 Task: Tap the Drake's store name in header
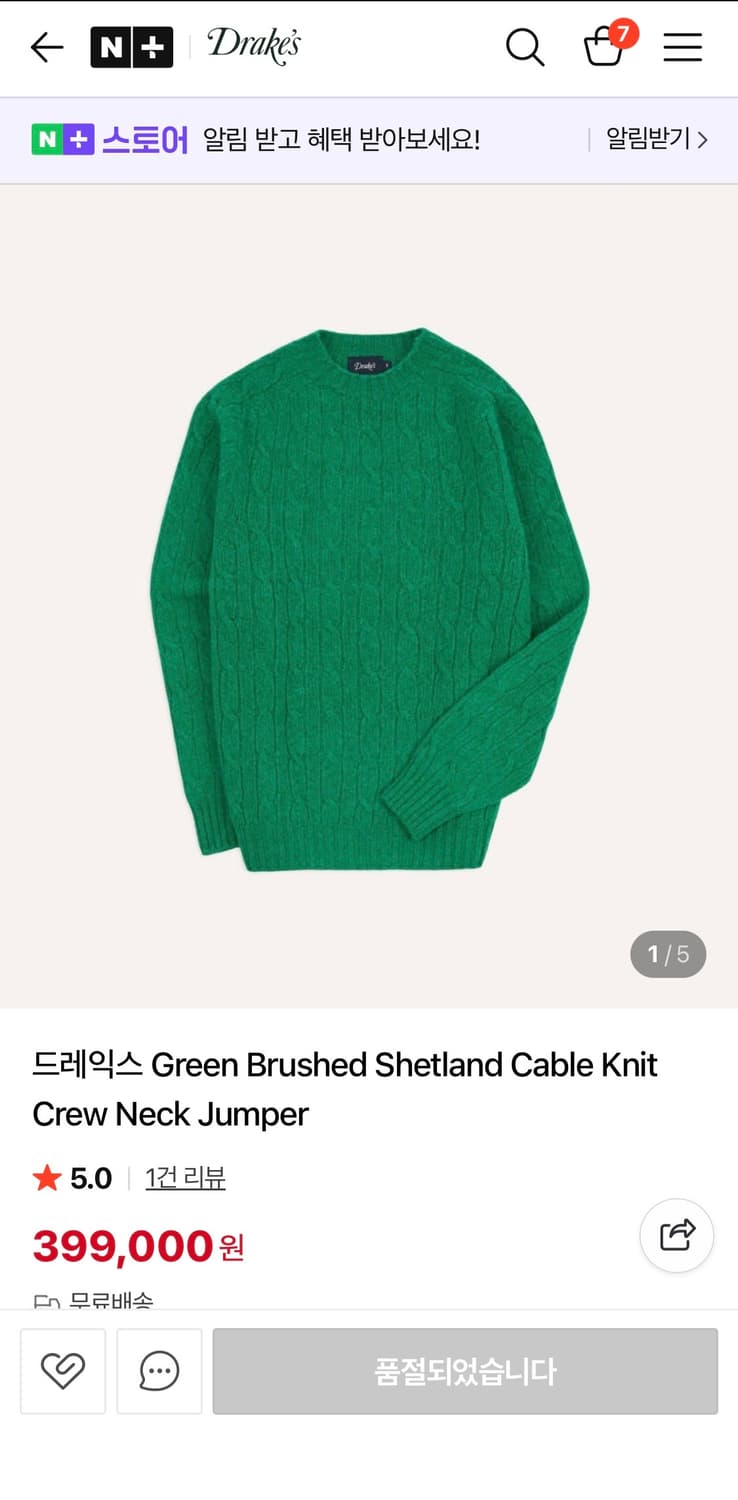tap(253, 46)
